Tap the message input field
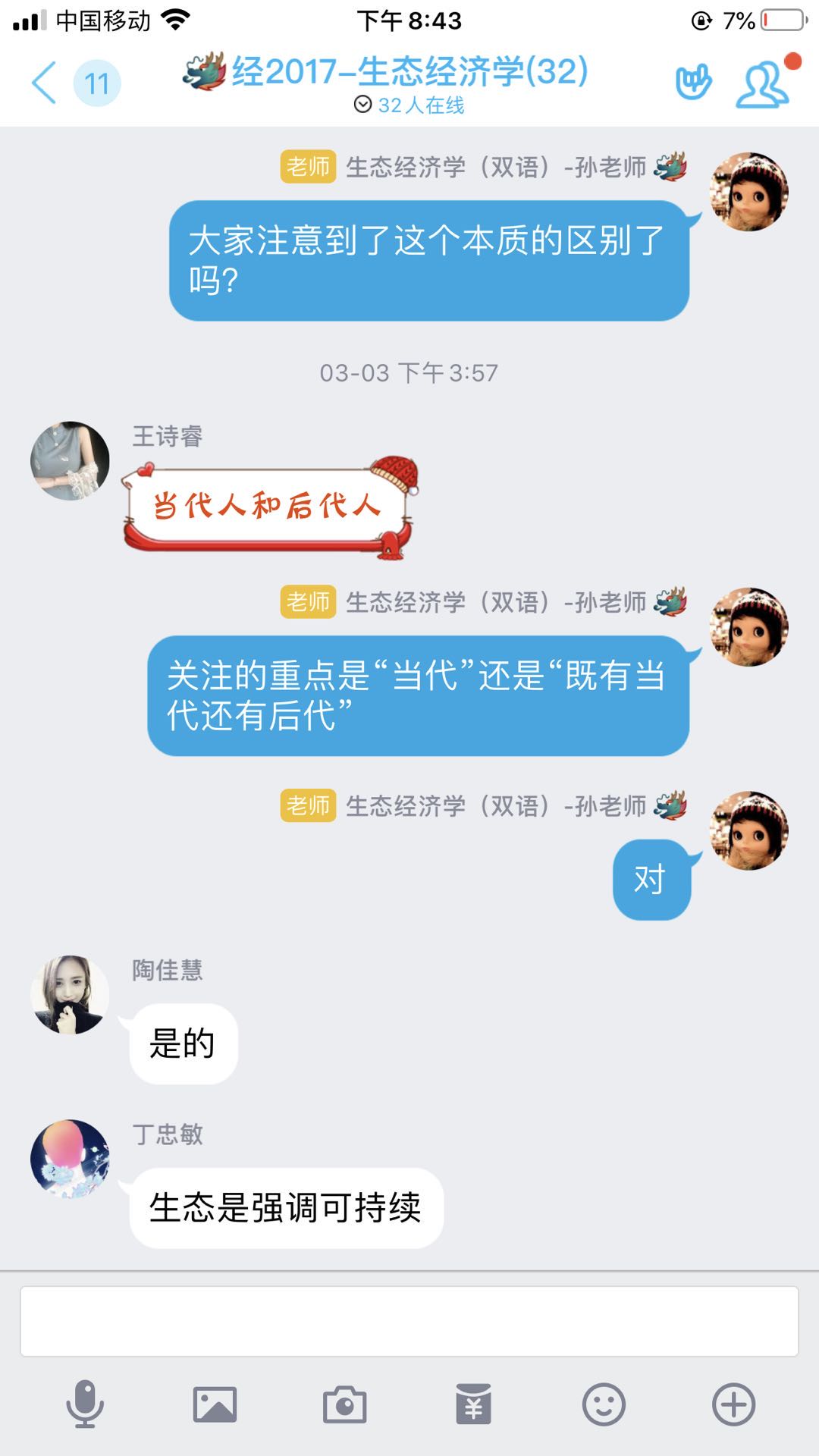Viewport: 819px width, 1456px height. [409, 1321]
